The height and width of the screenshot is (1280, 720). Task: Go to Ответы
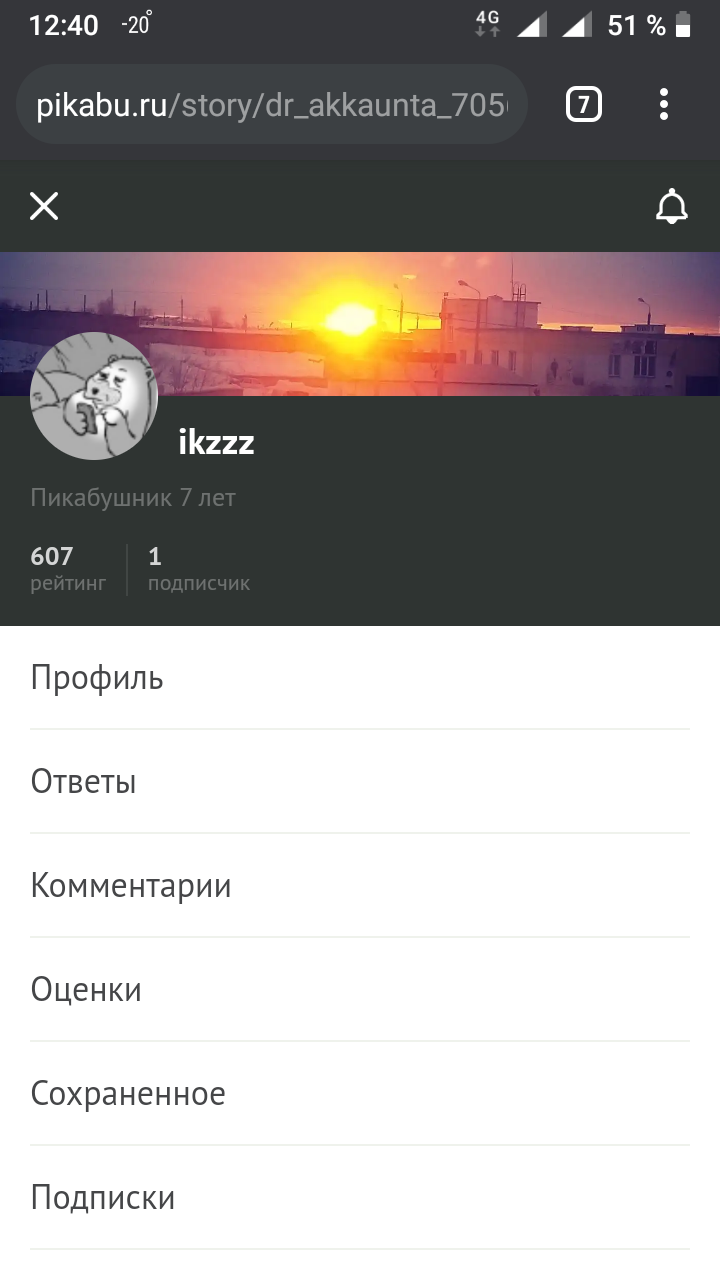pyautogui.click(x=83, y=782)
